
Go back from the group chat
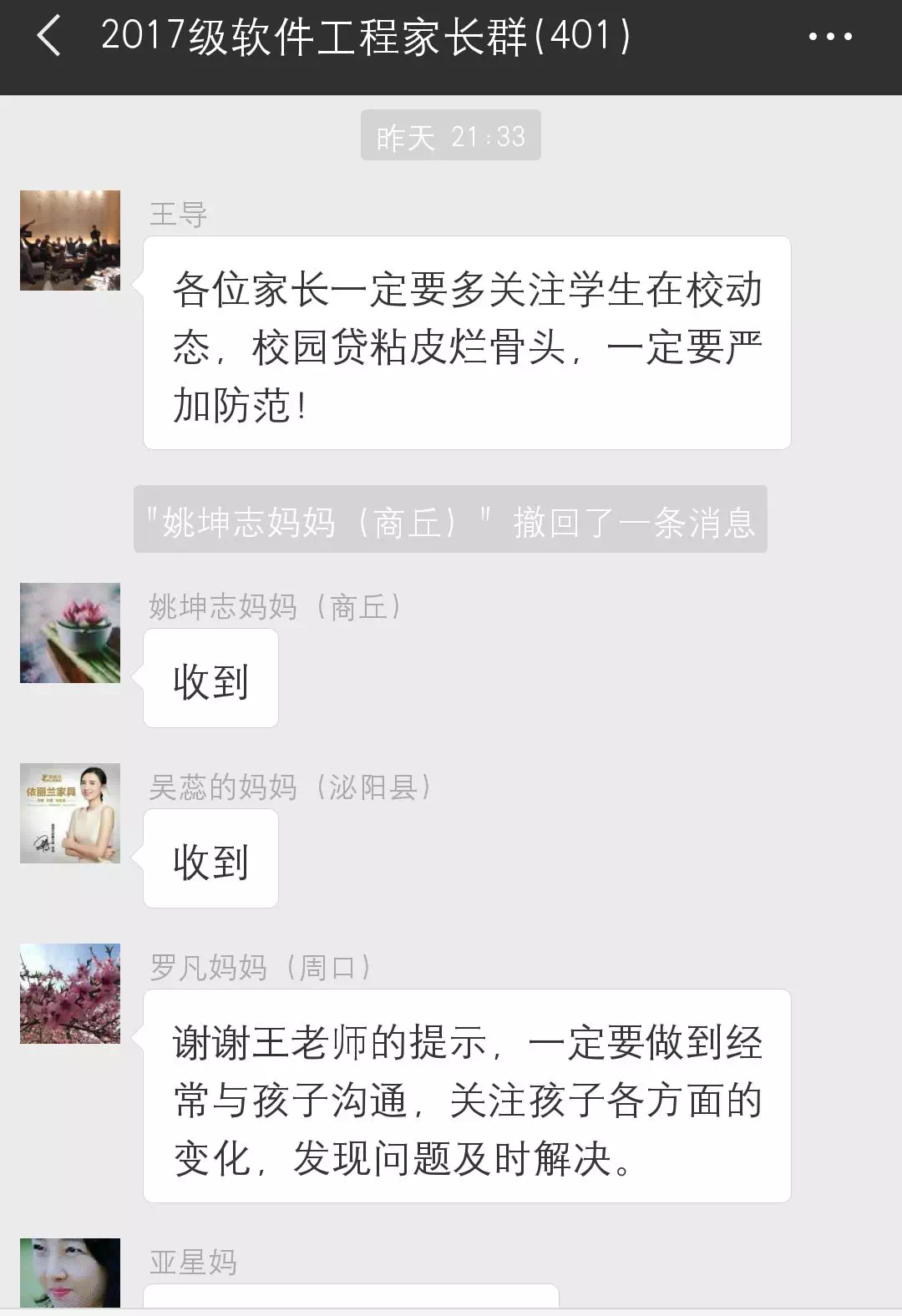50,37
